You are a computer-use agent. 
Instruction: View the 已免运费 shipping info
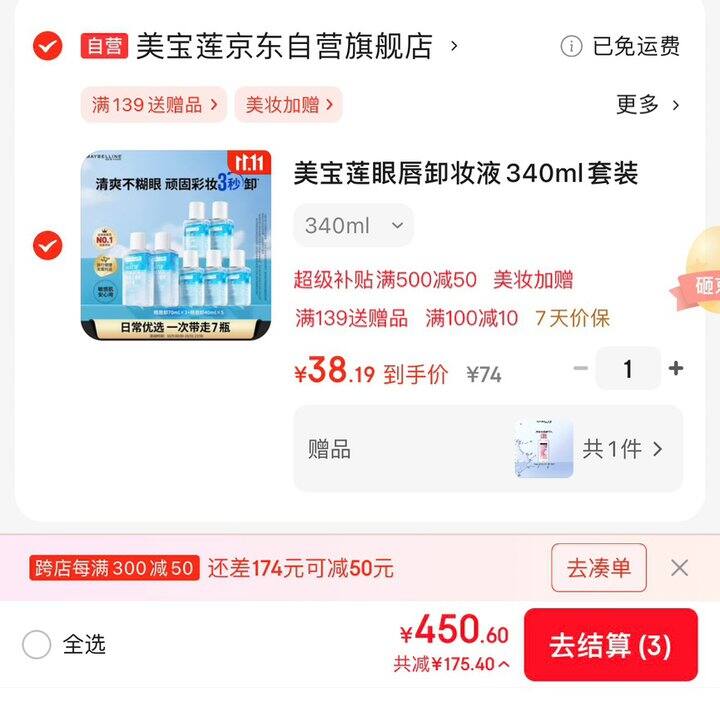pyautogui.click(x=621, y=46)
